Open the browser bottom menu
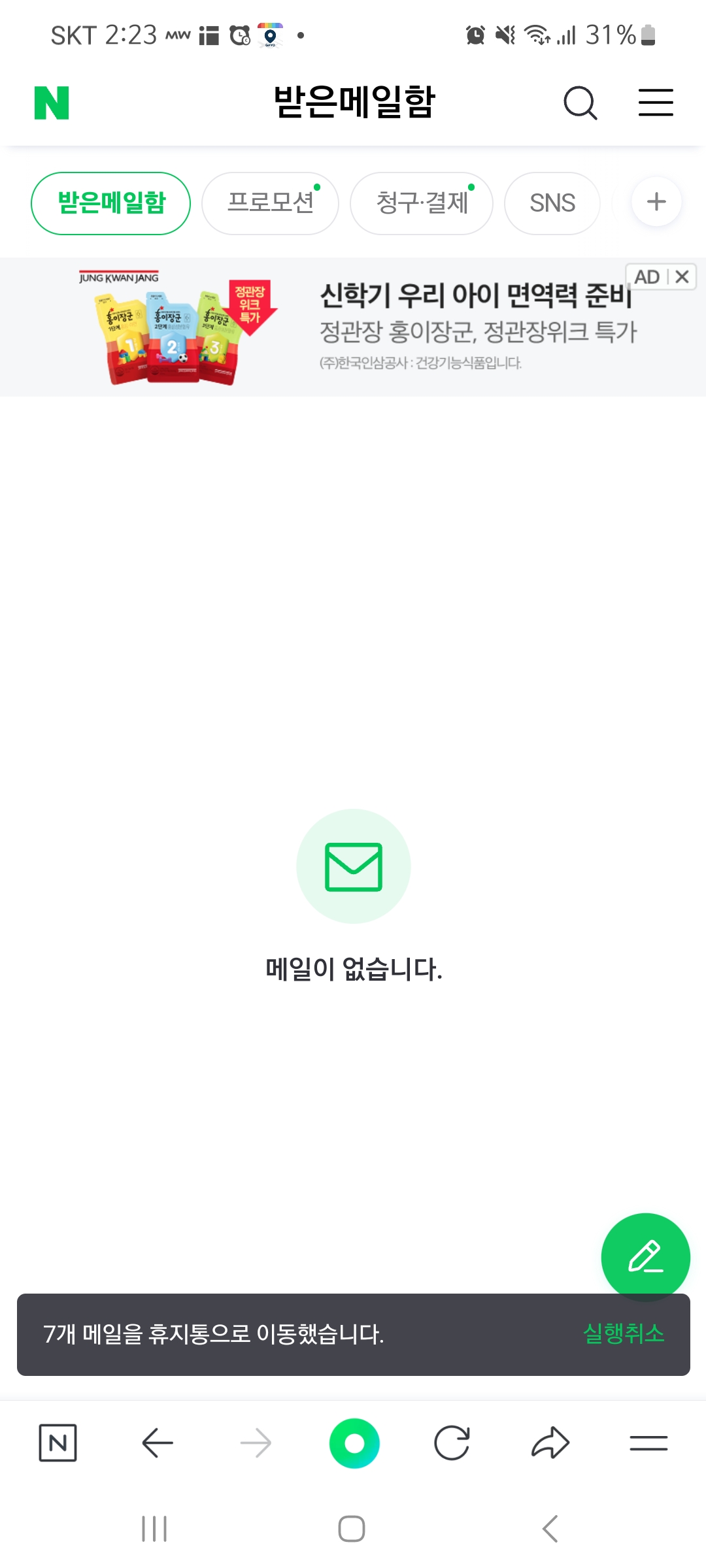The height and width of the screenshot is (1568, 706). [648, 1443]
